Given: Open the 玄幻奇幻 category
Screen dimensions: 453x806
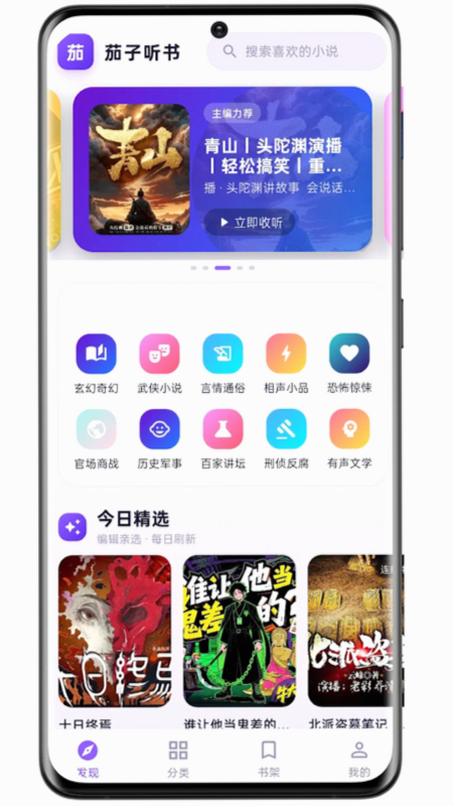Looking at the screenshot, I should [96, 364].
